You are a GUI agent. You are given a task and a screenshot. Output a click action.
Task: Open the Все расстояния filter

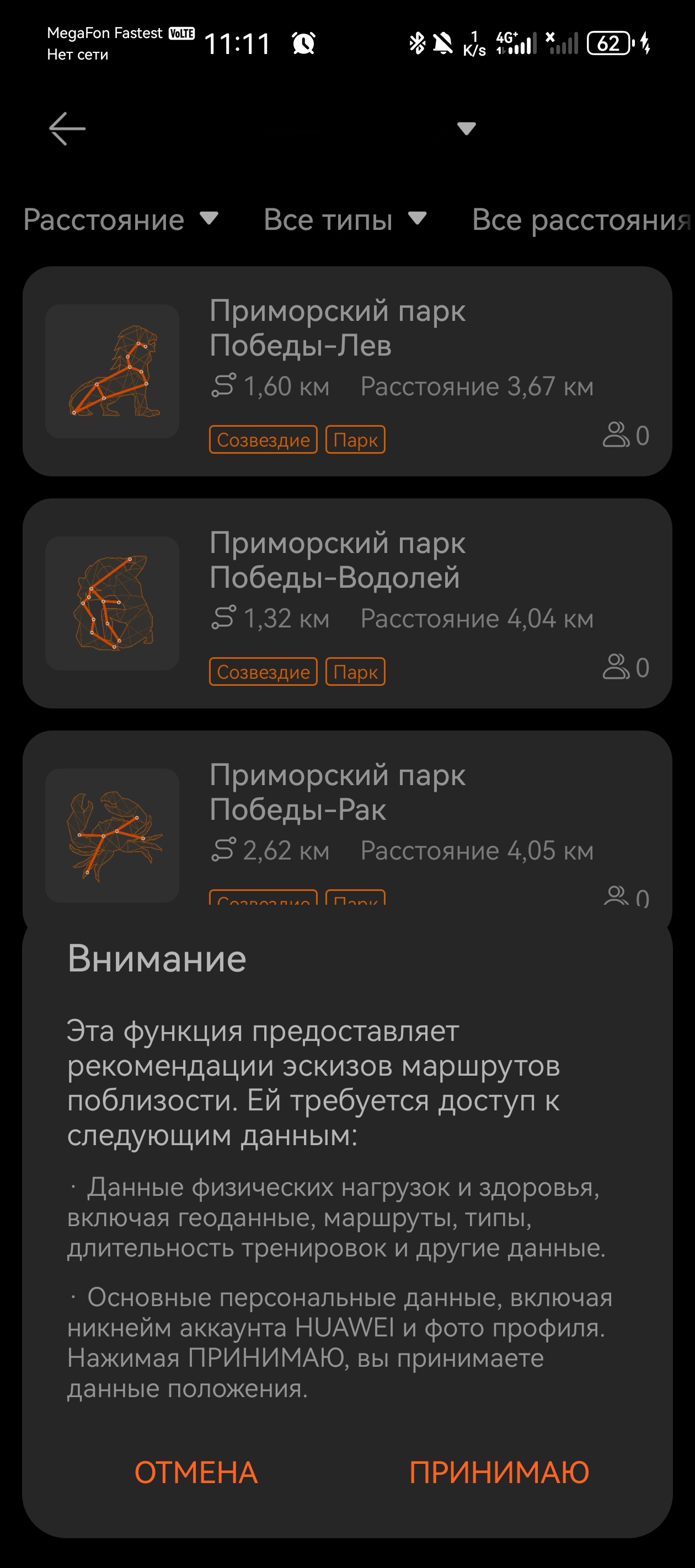581,220
